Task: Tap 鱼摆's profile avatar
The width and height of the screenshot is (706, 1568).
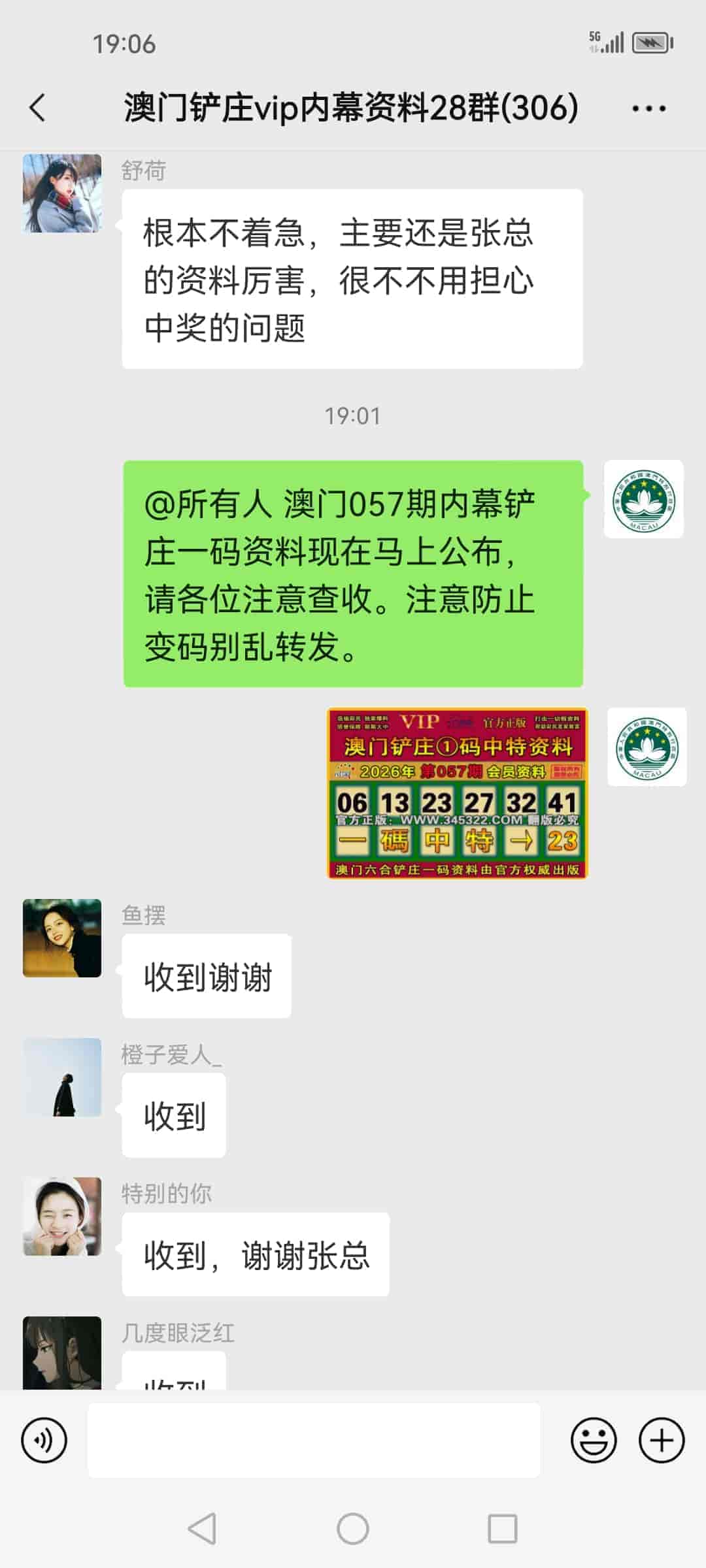Action: 62,938
